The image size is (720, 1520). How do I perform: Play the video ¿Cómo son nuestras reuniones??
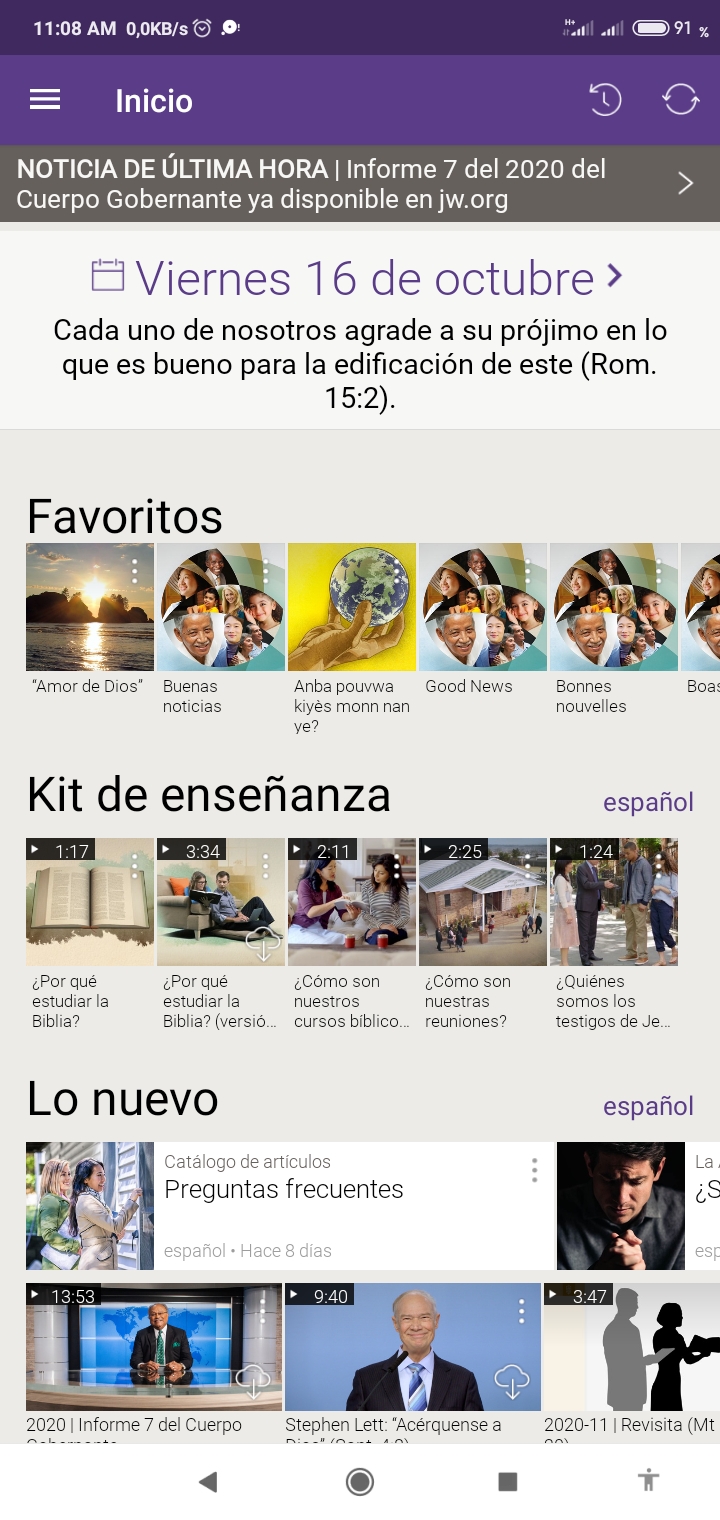(483, 902)
